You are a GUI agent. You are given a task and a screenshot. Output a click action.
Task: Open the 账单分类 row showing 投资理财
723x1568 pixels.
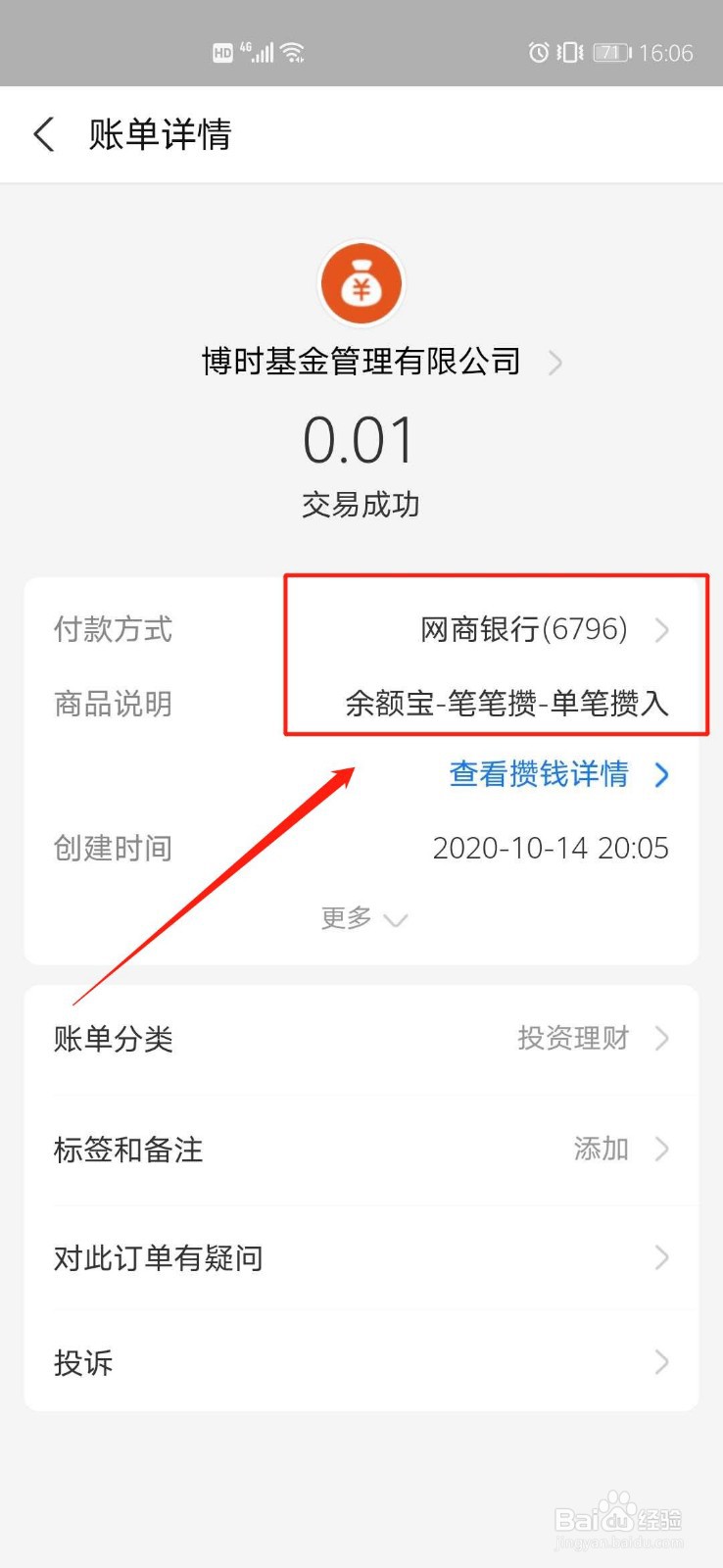pos(361,1038)
